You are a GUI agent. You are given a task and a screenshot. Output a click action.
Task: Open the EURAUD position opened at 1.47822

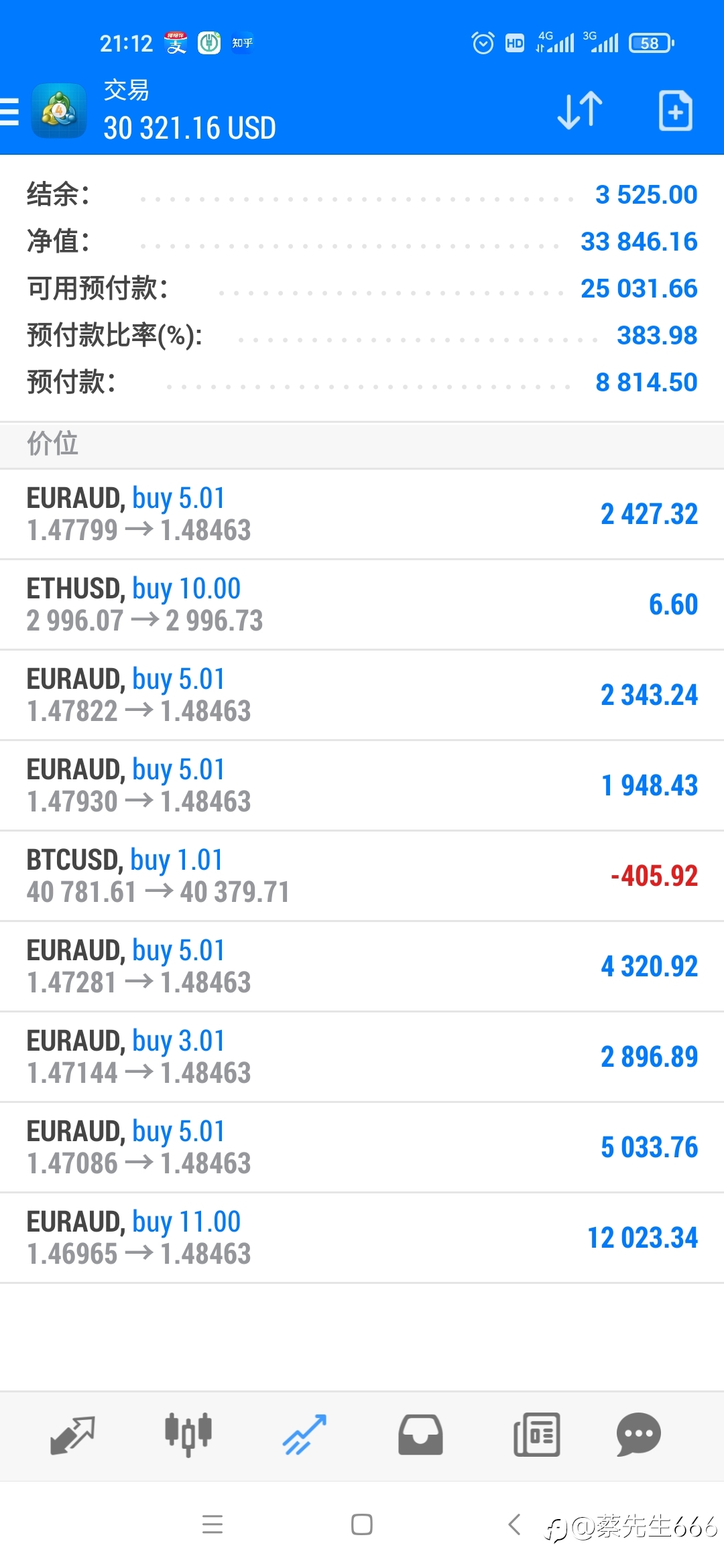[x=362, y=695]
